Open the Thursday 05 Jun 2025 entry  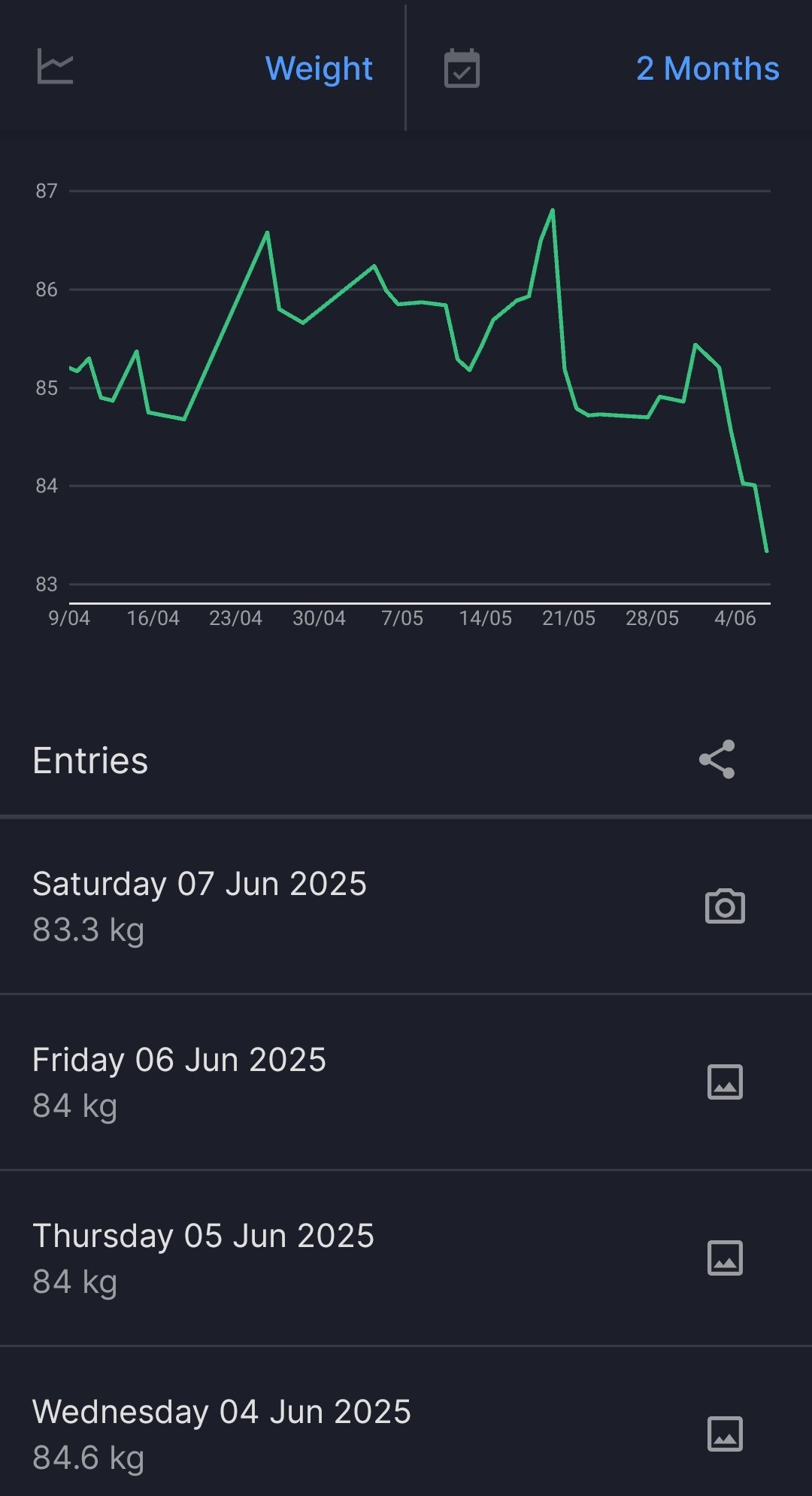406,1258
